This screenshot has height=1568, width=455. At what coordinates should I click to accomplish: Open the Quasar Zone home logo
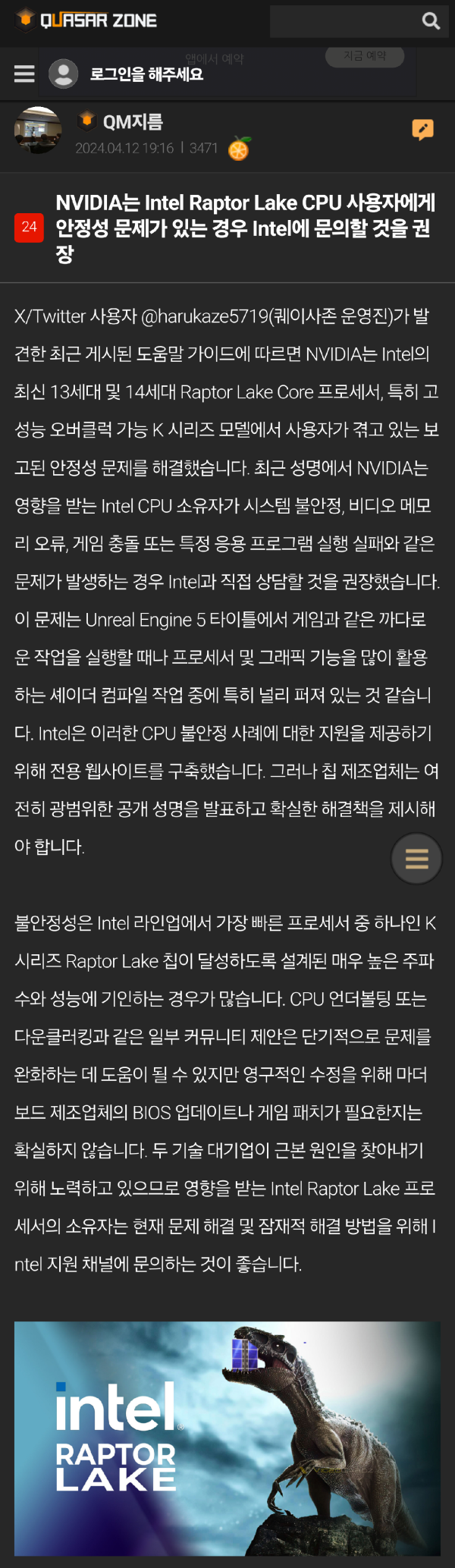coord(86,20)
